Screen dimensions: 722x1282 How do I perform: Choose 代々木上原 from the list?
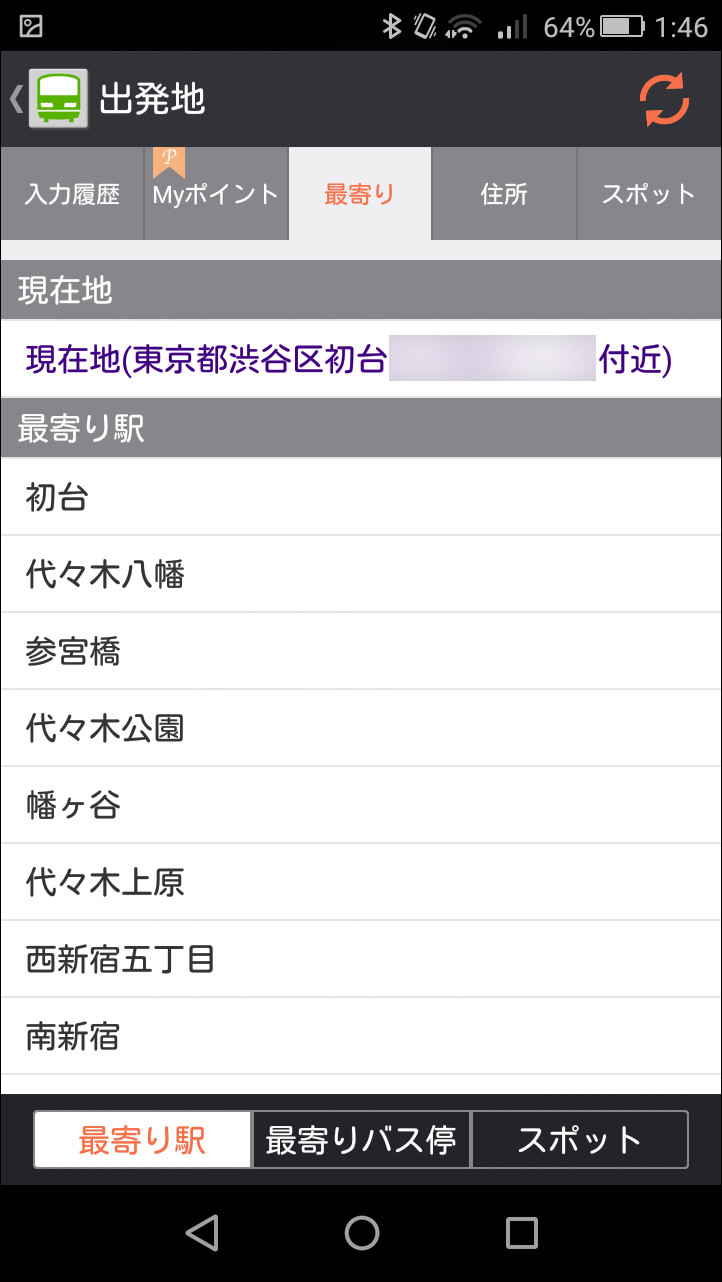[x=360, y=882]
